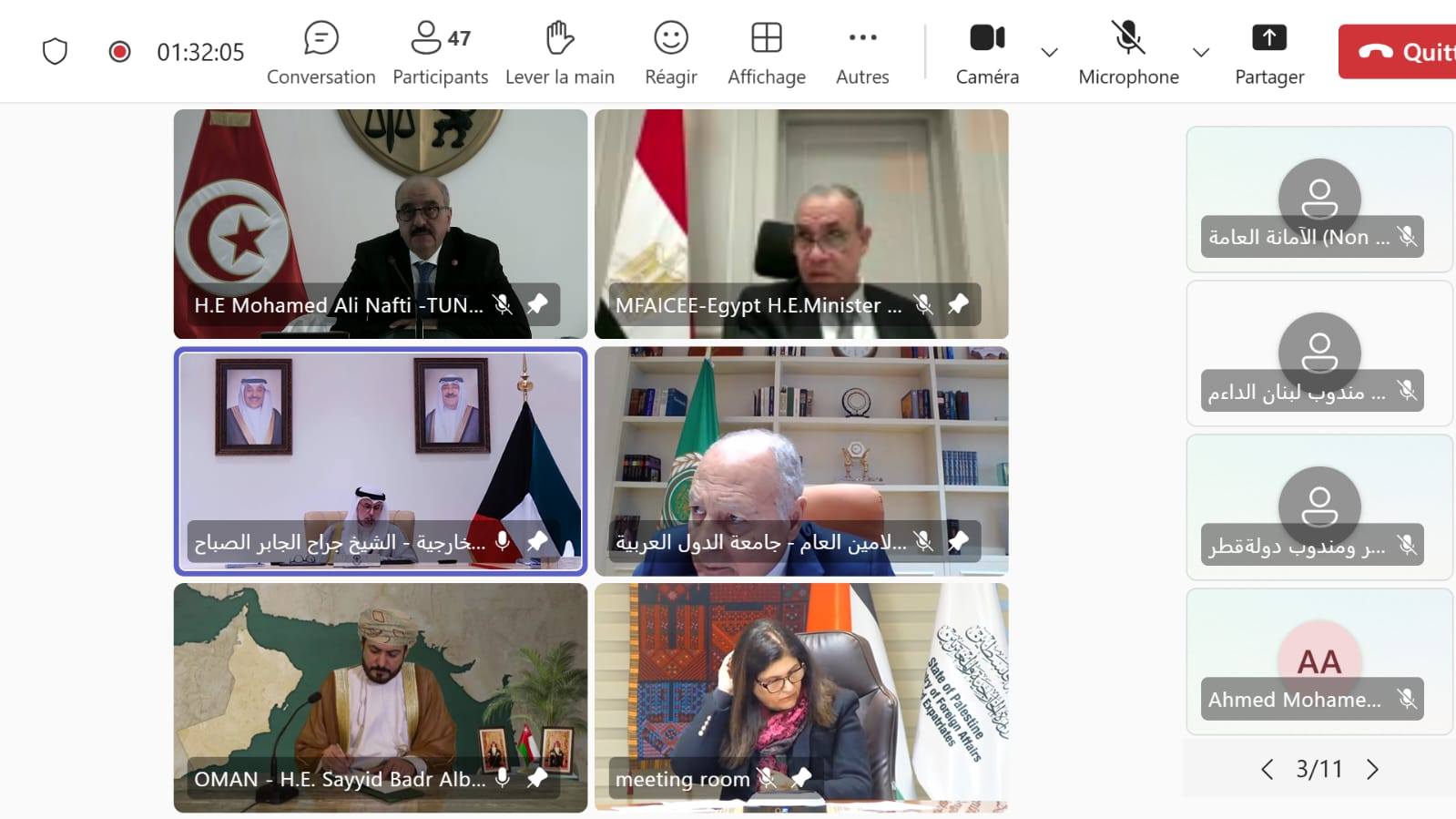Go to previous participant page
Image resolution: width=1456 pixels, height=819 pixels.
coord(1267,770)
